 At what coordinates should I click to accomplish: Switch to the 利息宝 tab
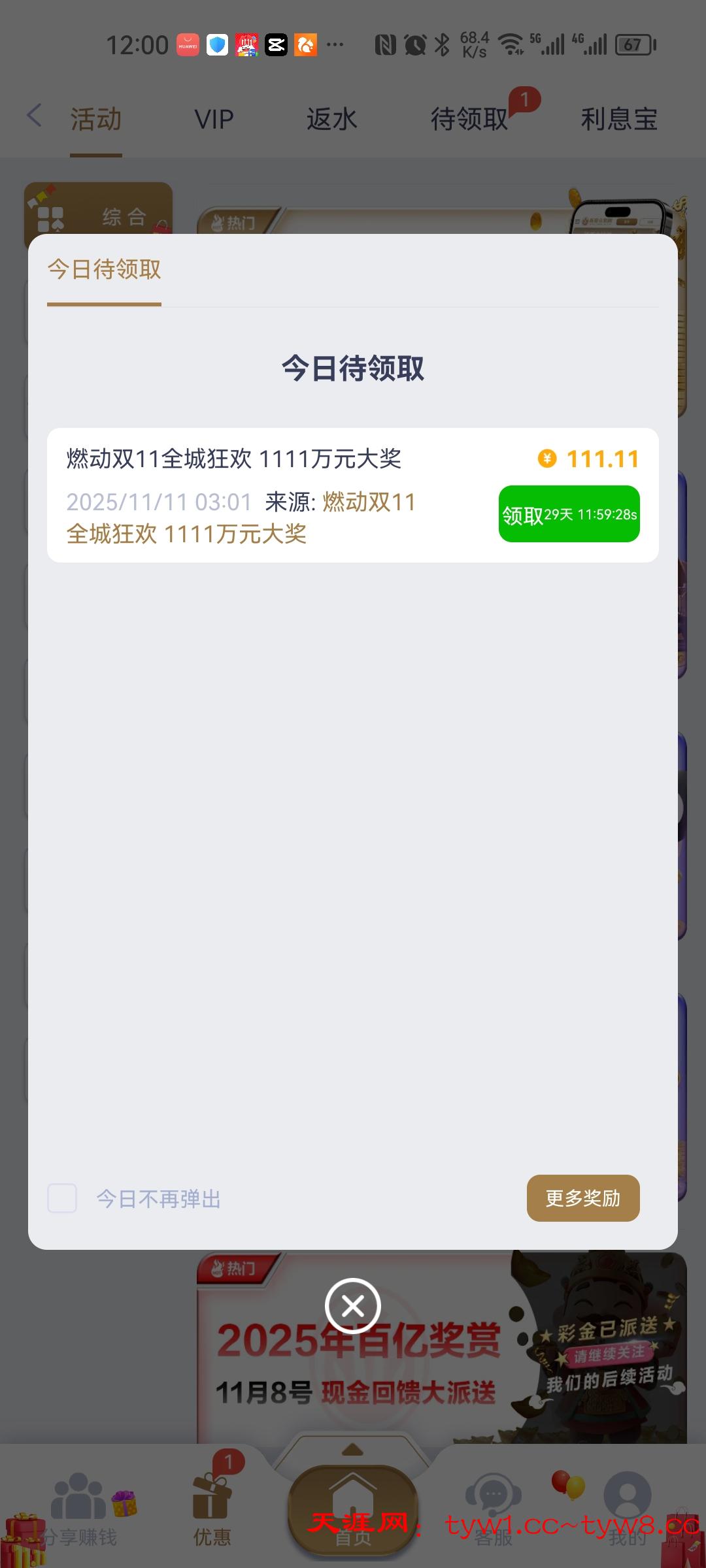(x=618, y=120)
